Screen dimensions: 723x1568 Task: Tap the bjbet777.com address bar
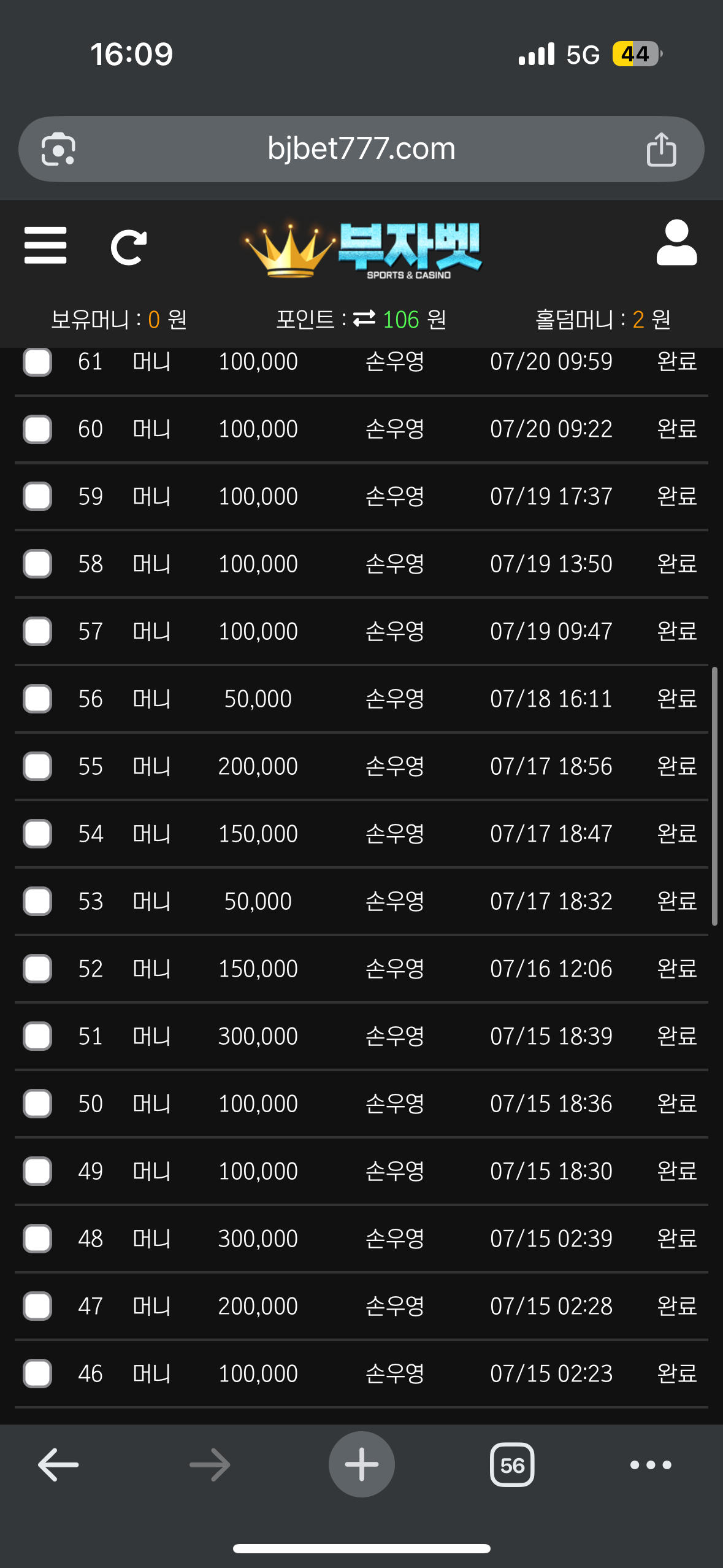pyautogui.click(x=361, y=149)
